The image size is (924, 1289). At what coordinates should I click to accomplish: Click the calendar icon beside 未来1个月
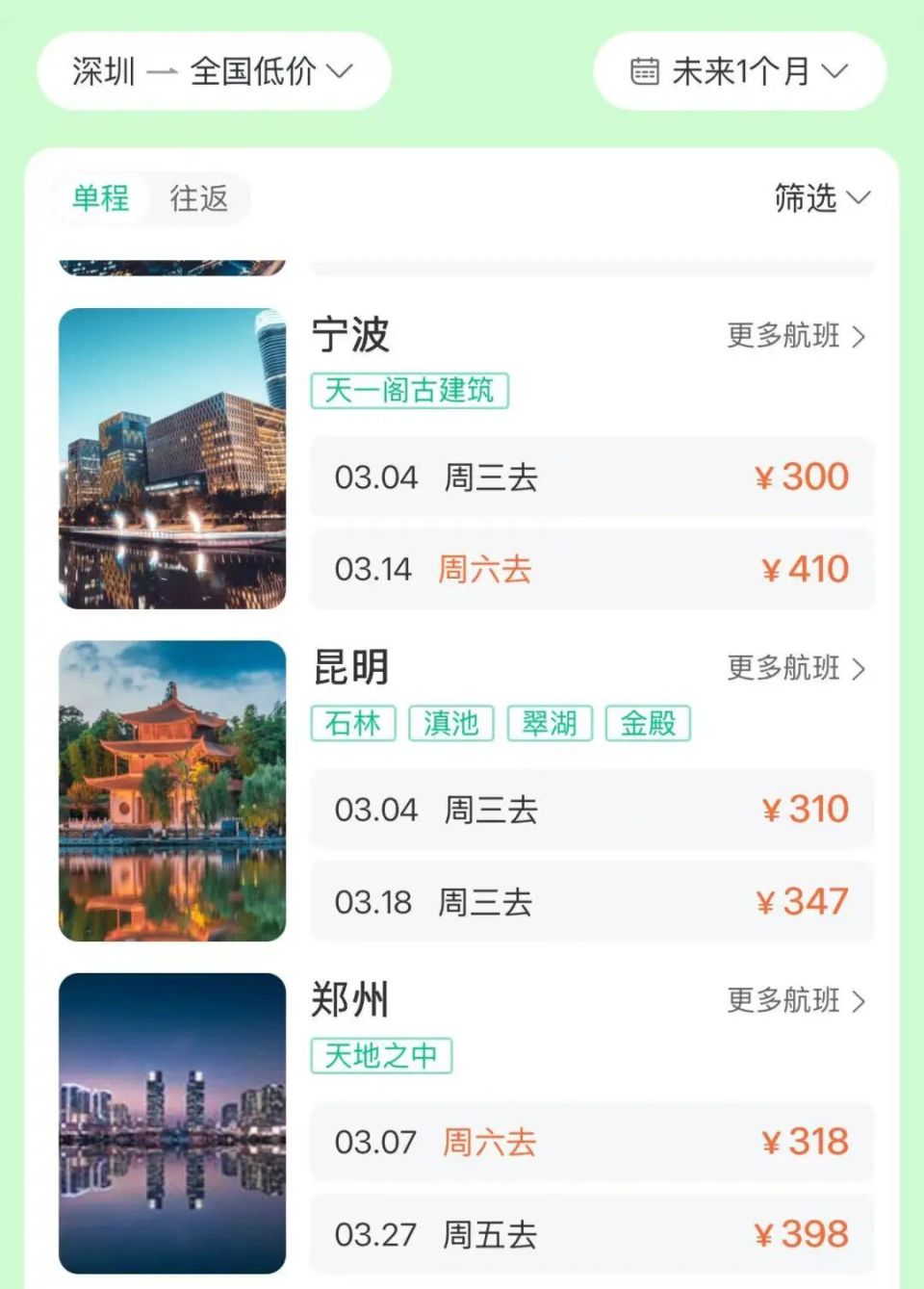click(646, 70)
